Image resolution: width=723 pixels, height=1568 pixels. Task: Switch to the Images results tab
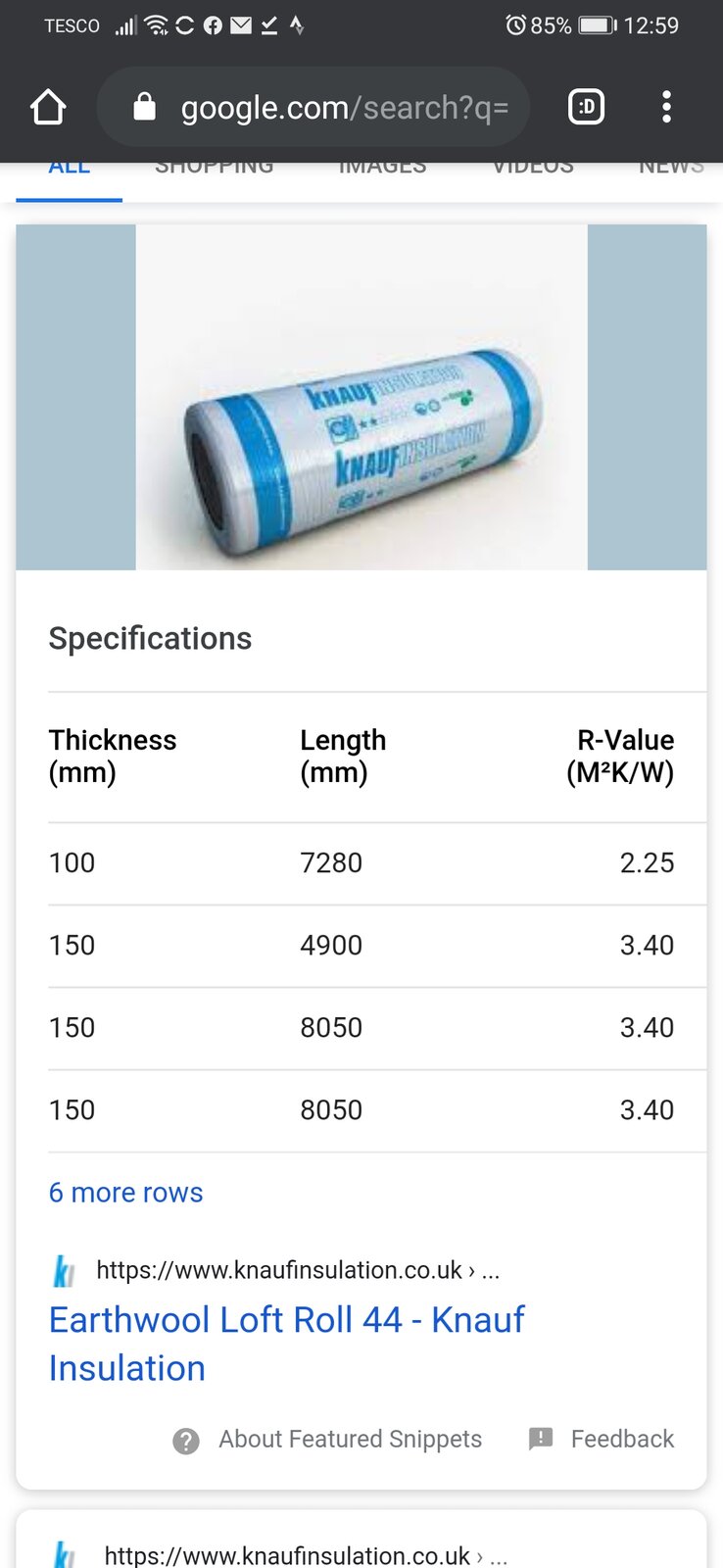point(382,169)
